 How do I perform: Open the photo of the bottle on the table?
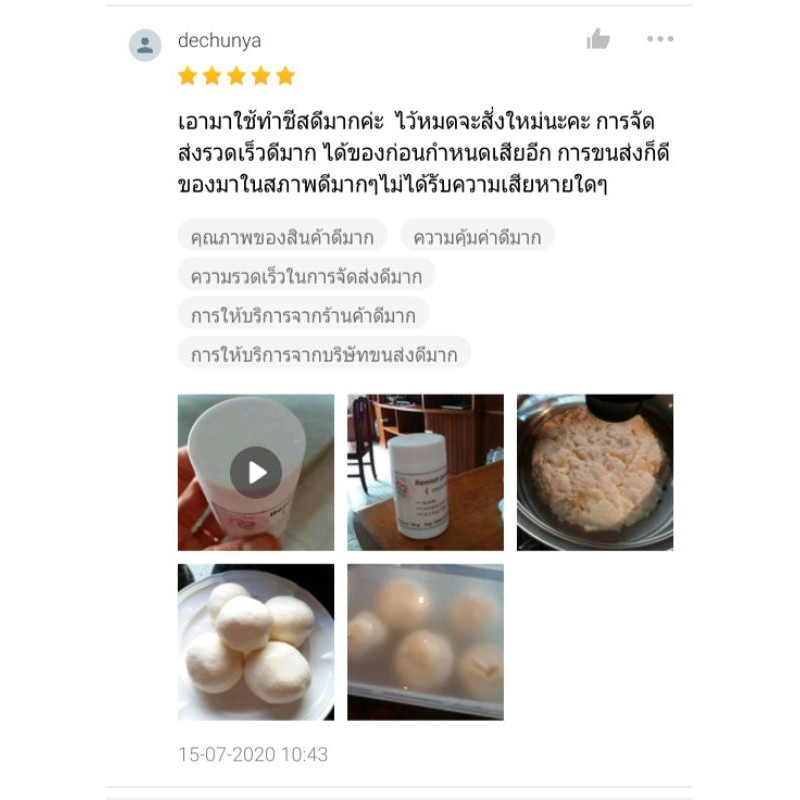(426, 472)
